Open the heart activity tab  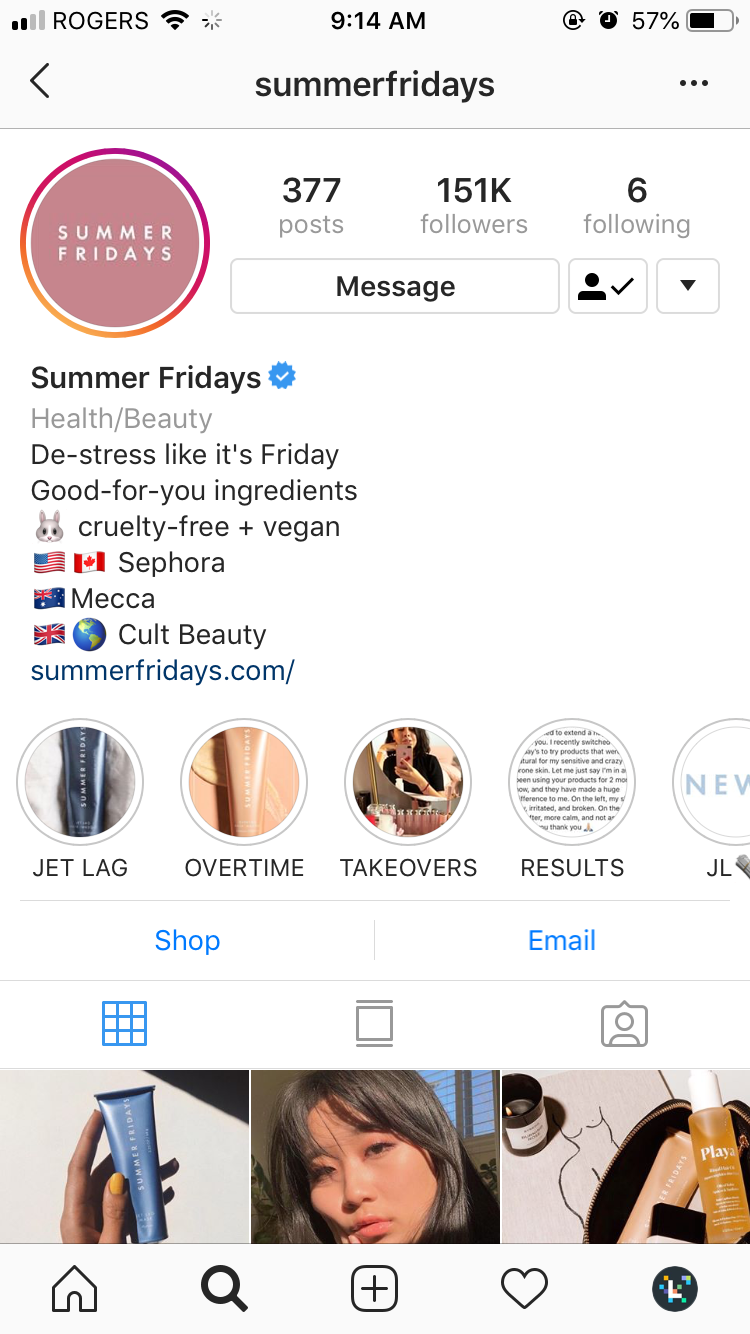(524, 1289)
